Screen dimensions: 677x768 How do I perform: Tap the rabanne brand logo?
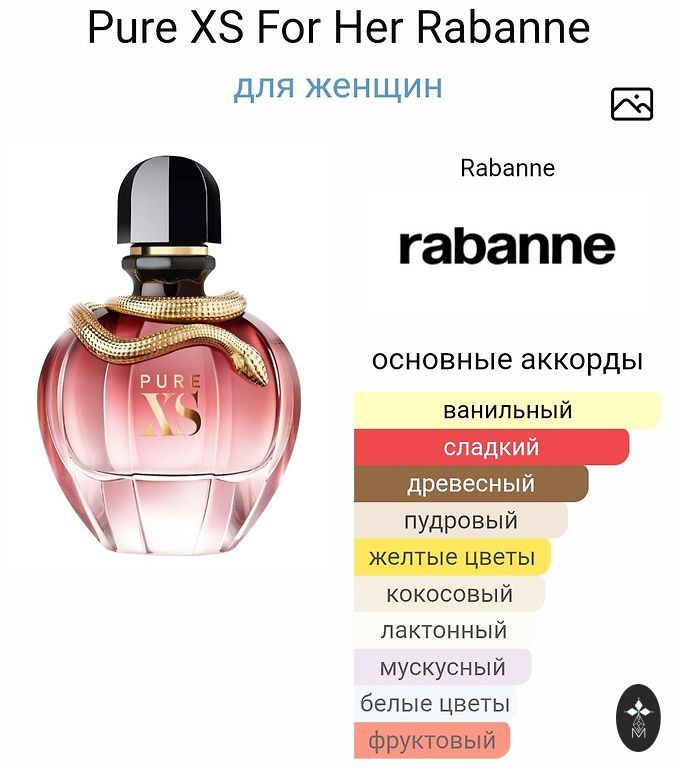point(507,246)
